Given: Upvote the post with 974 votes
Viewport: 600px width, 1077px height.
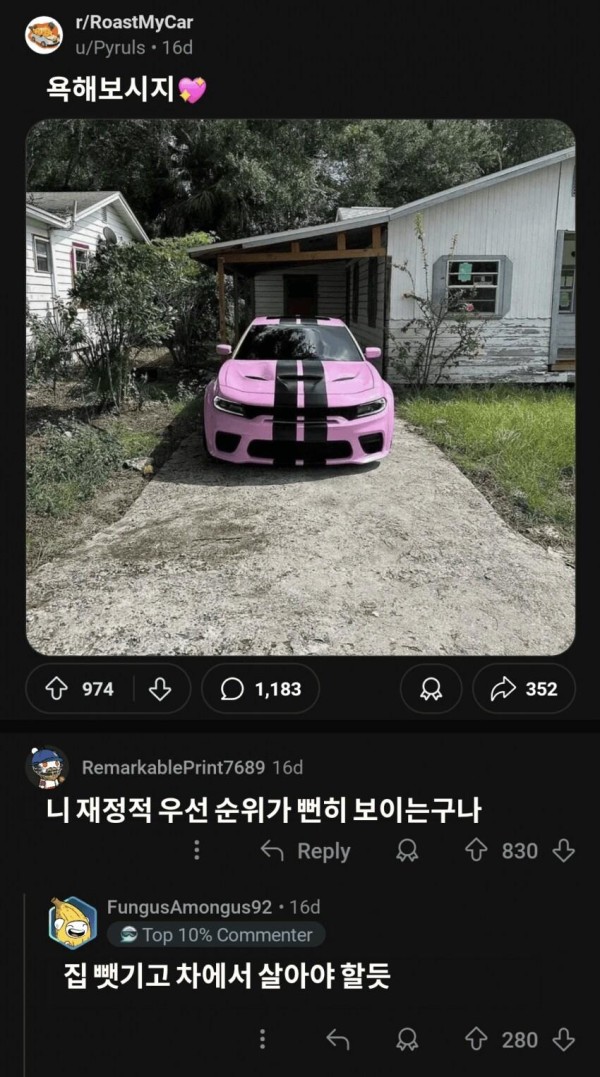Looking at the screenshot, I should point(58,689).
